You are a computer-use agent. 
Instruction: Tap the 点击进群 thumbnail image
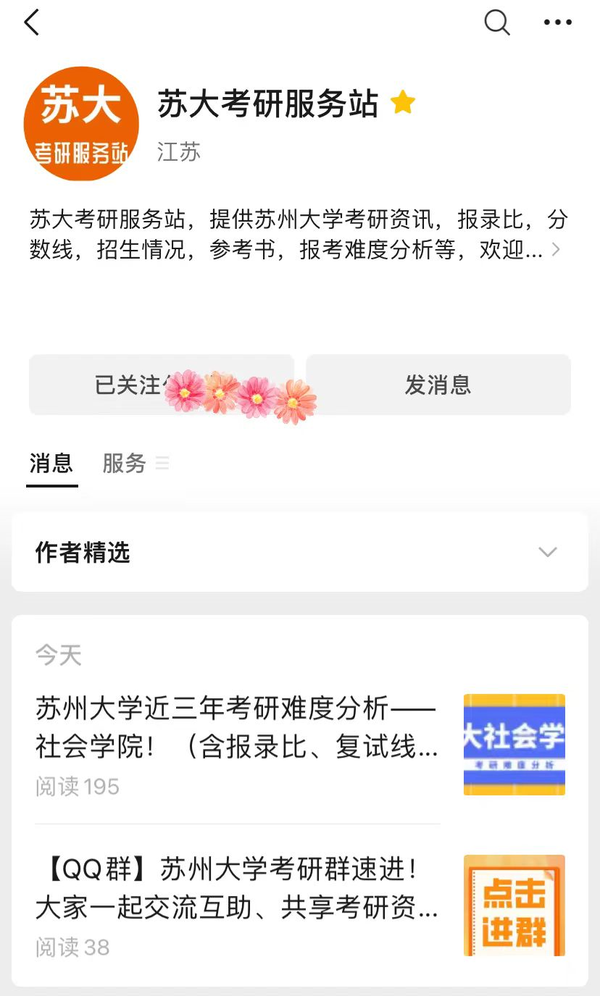point(514,905)
